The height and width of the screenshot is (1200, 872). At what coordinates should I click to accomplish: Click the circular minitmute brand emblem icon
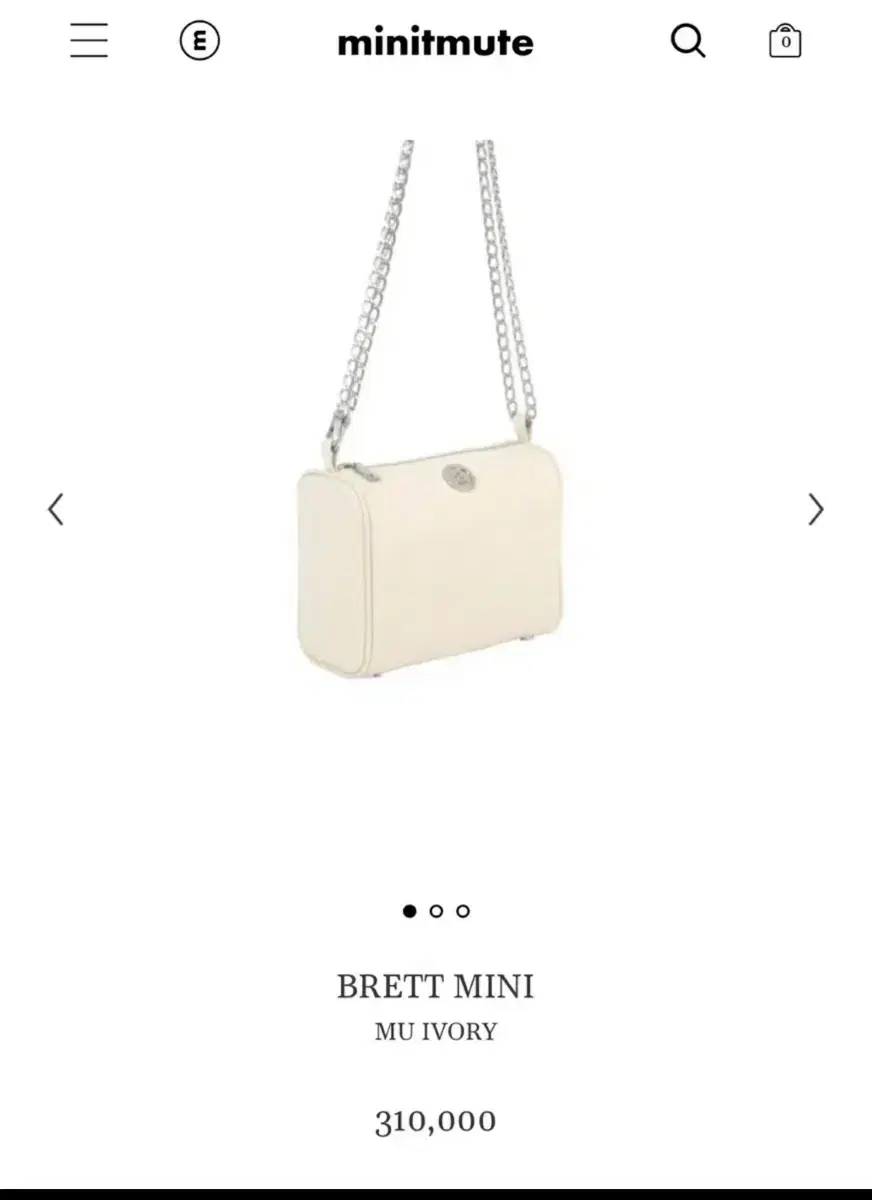[x=199, y=42]
